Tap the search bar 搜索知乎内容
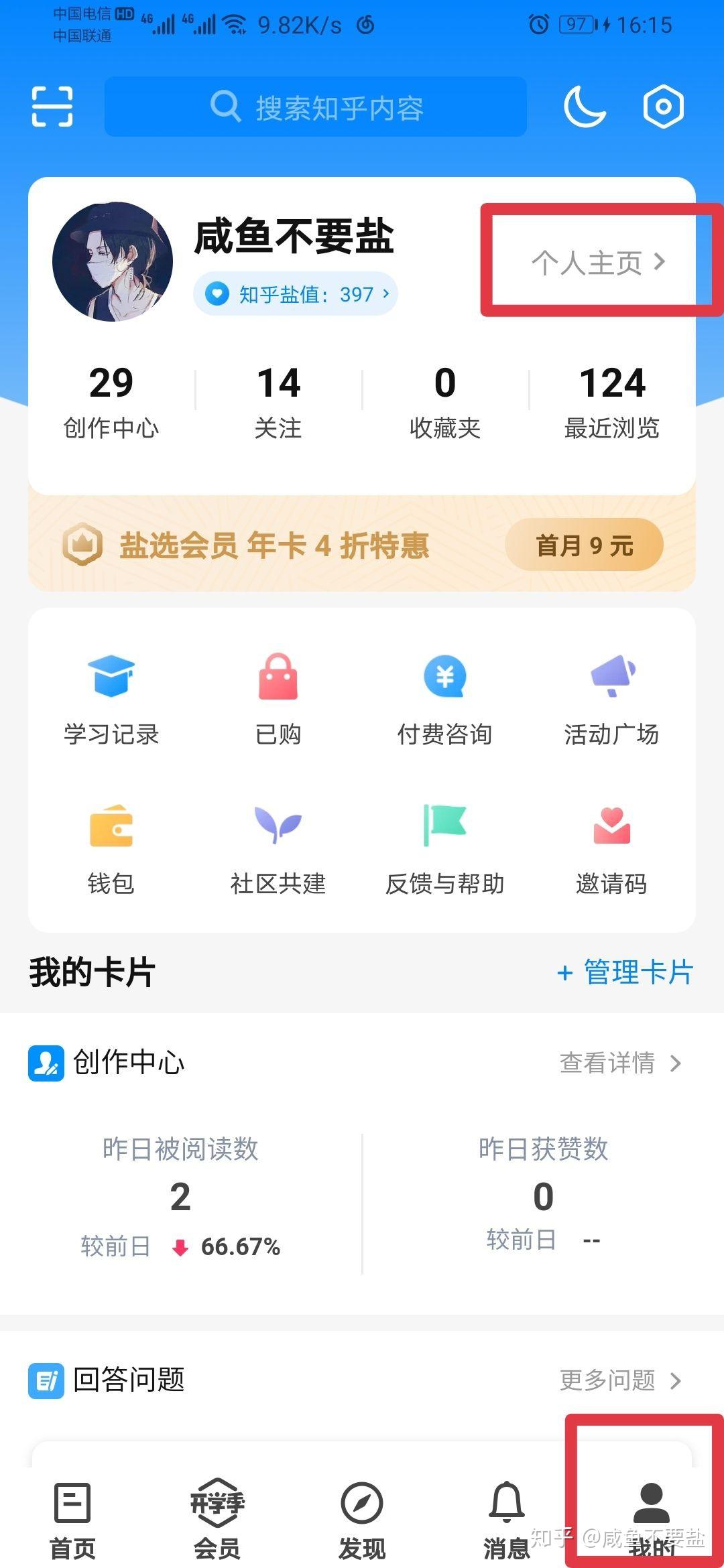The height and width of the screenshot is (1568, 724). tap(315, 107)
